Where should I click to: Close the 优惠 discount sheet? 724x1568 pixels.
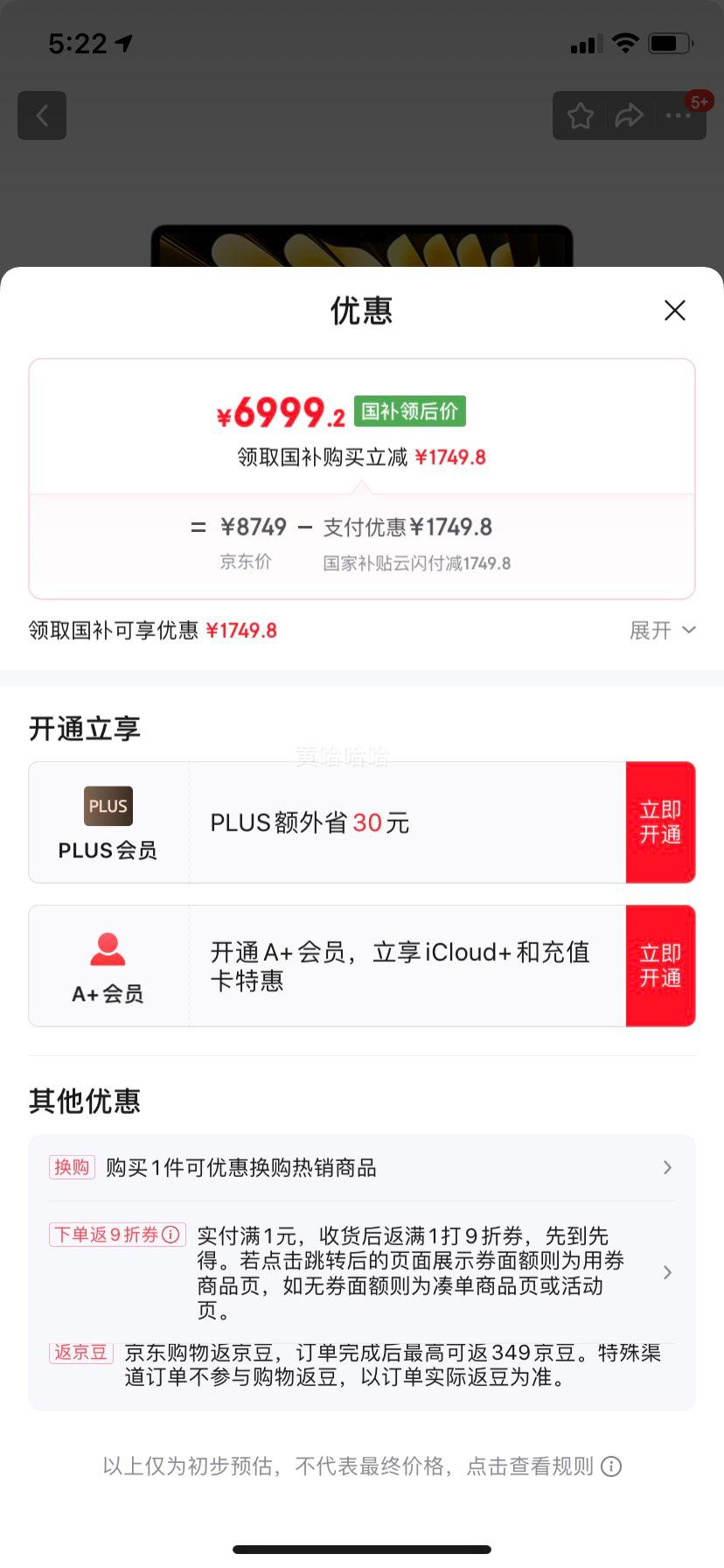[x=674, y=311]
